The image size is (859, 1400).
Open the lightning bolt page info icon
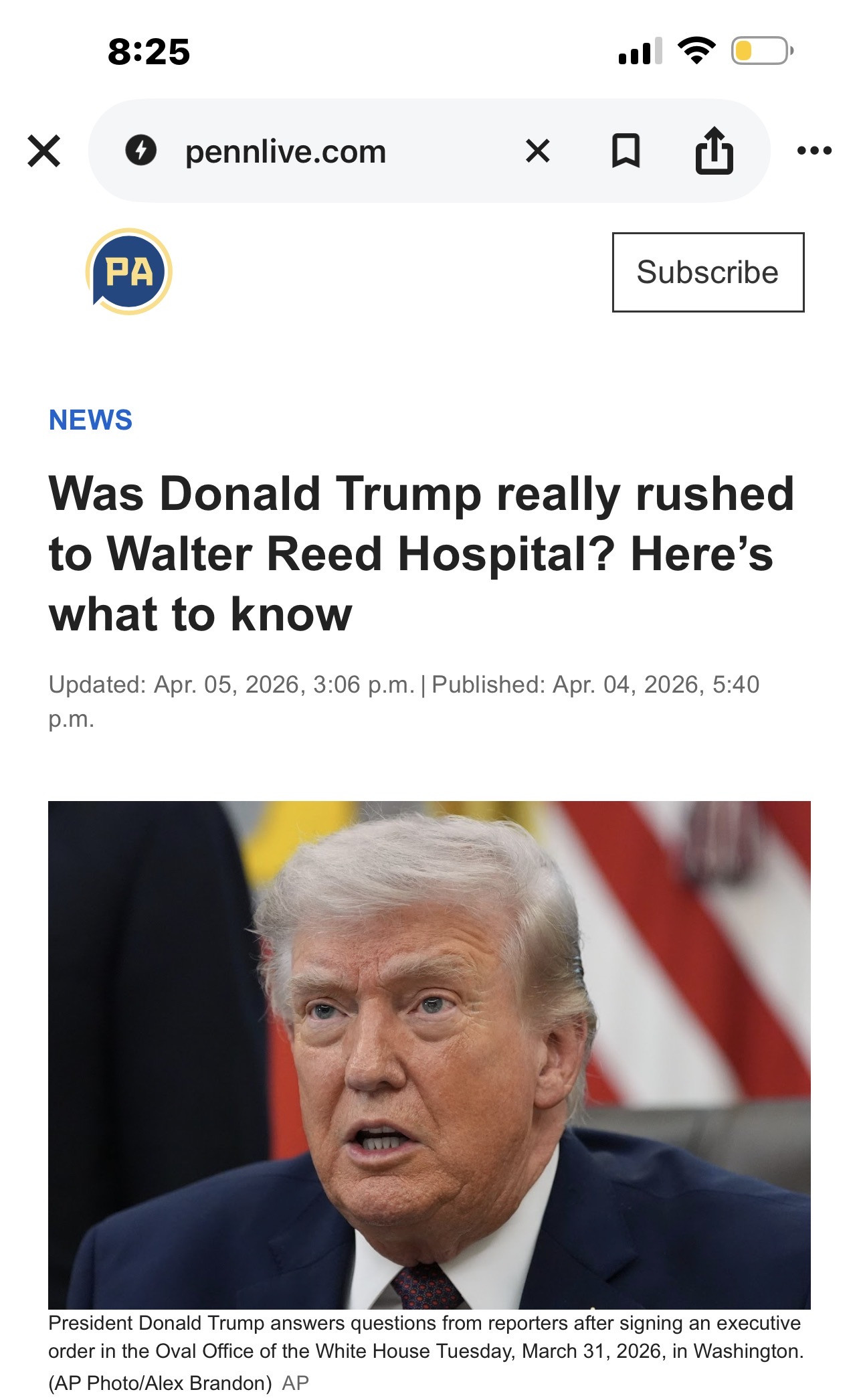point(141,151)
